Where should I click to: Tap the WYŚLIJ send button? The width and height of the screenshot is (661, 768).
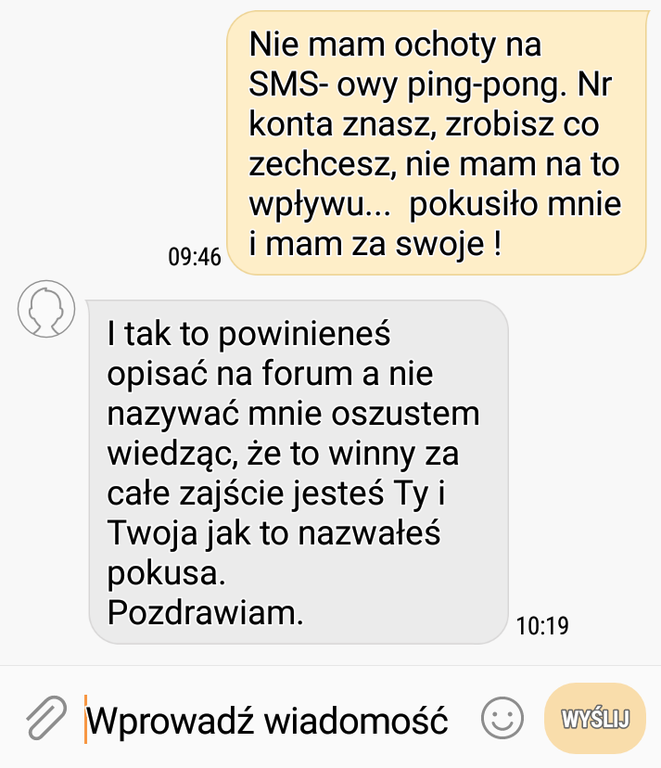point(596,719)
